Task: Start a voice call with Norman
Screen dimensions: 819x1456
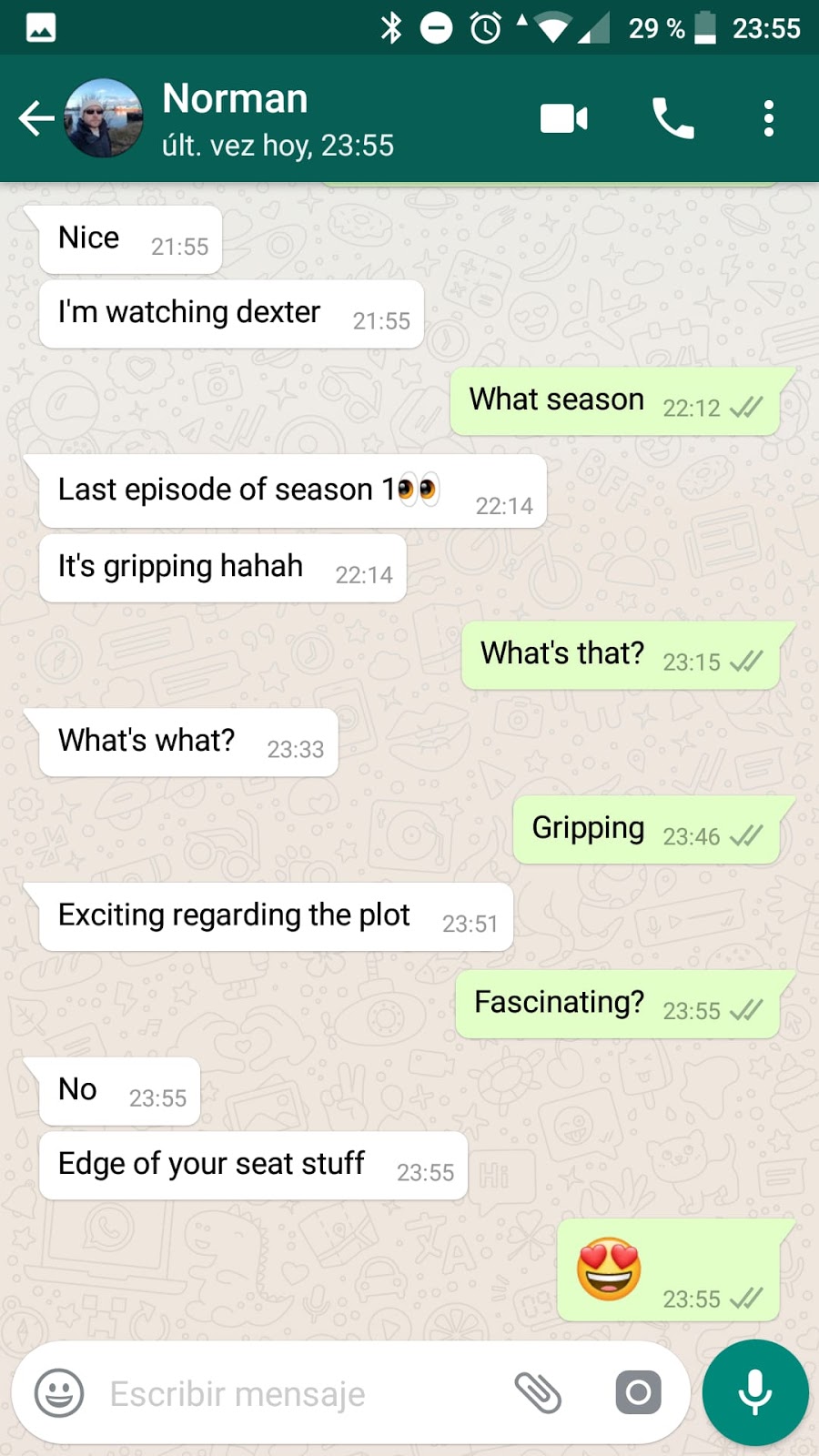Action: point(672,118)
